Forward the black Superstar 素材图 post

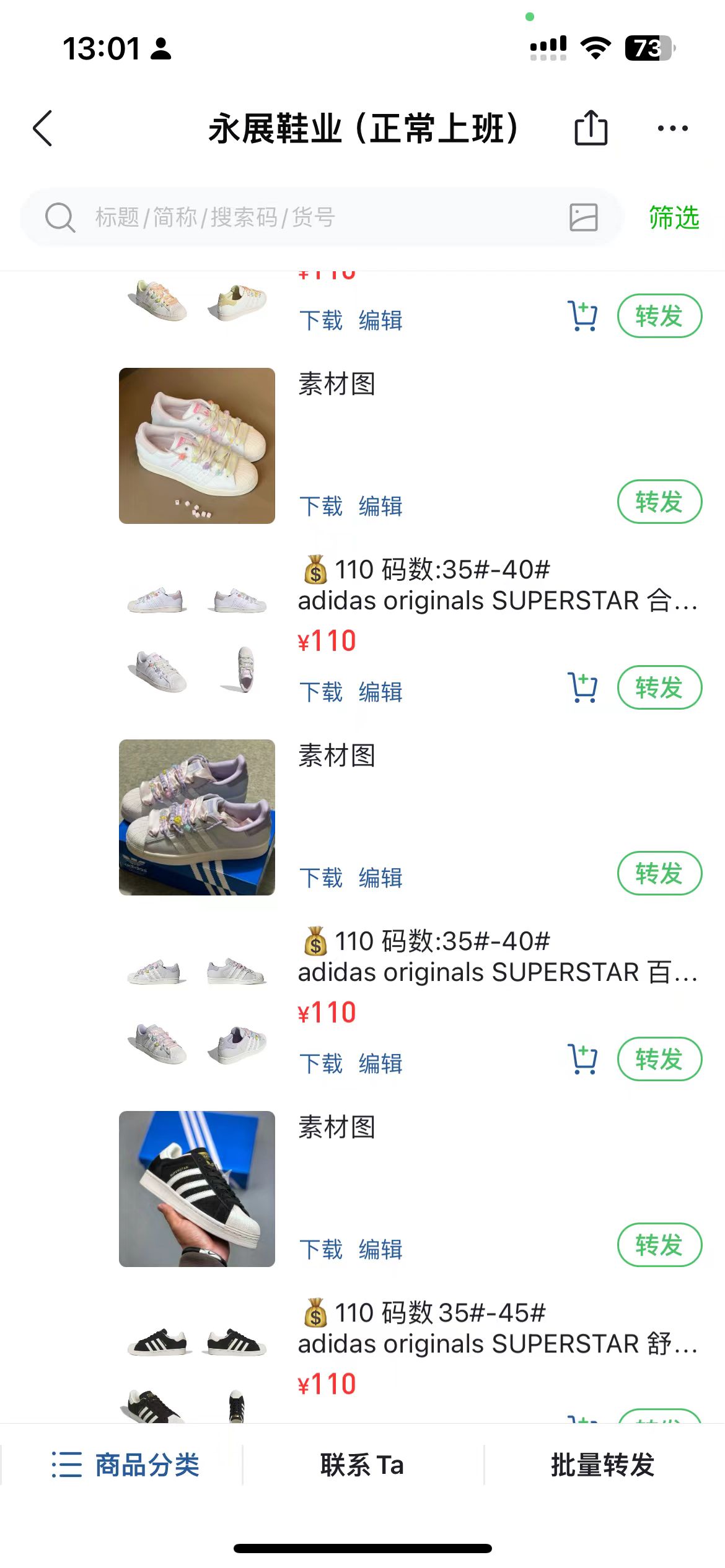pyautogui.click(x=659, y=1245)
